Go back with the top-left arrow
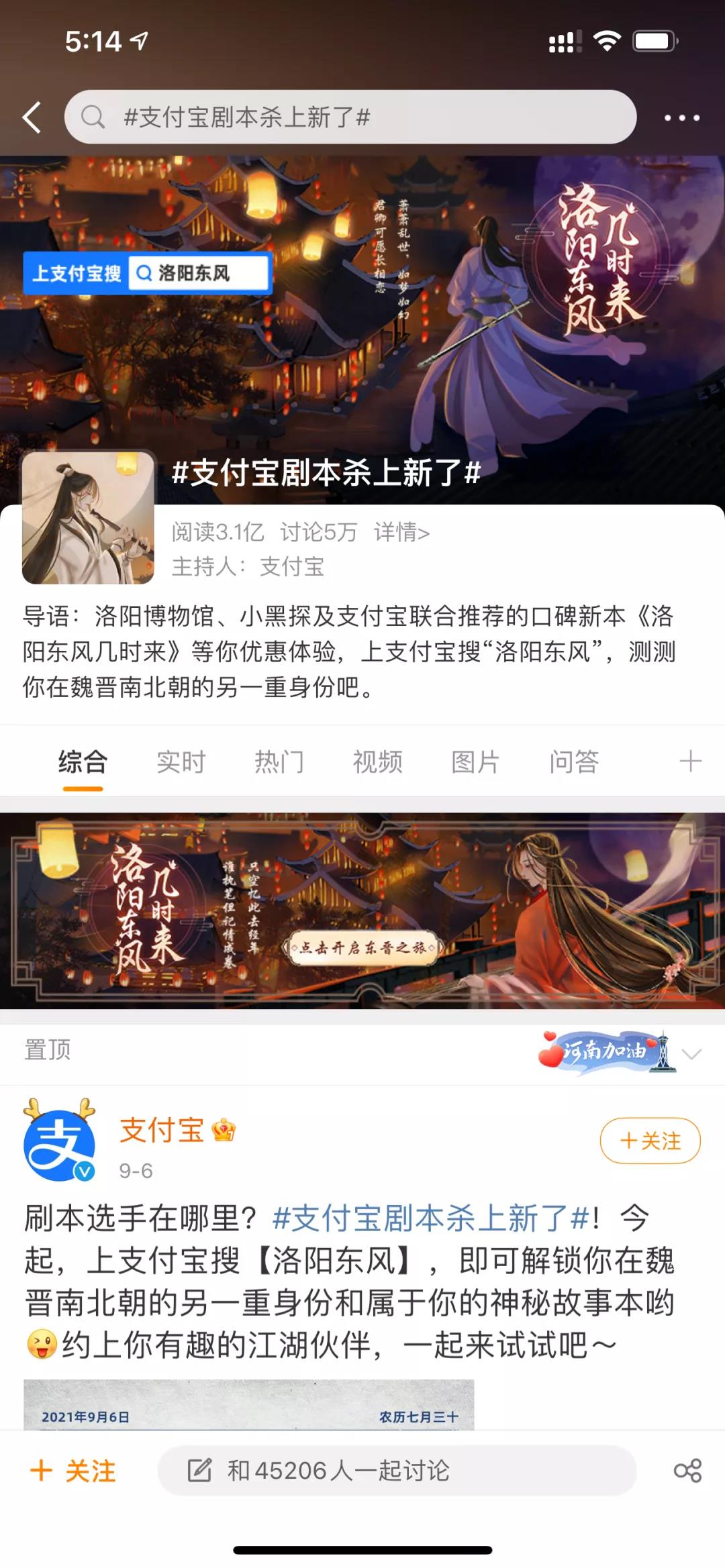Screen dimensions: 725x1568 (x=32, y=117)
